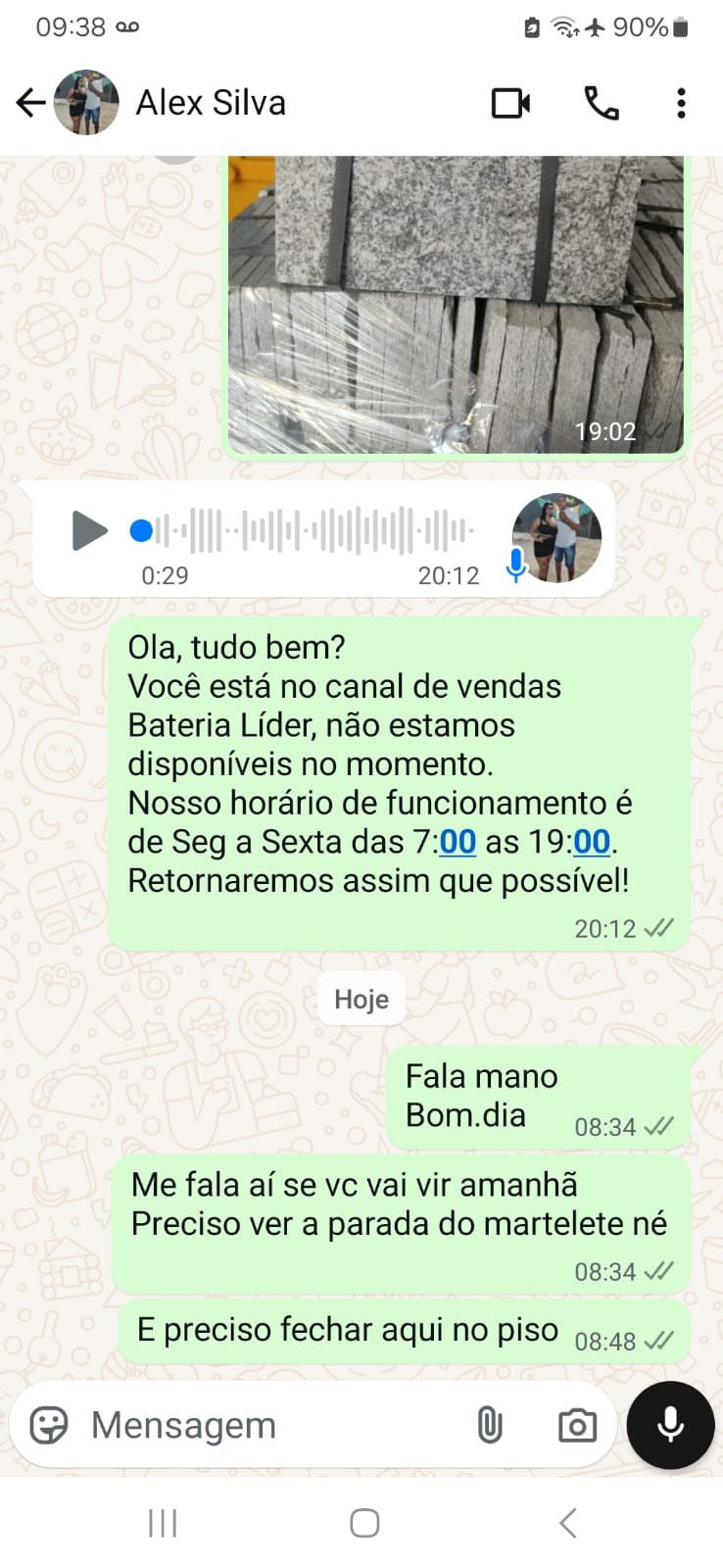The image size is (723, 1568).
Task: Tap the microphone to record voice message
Action: (x=670, y=1426)
